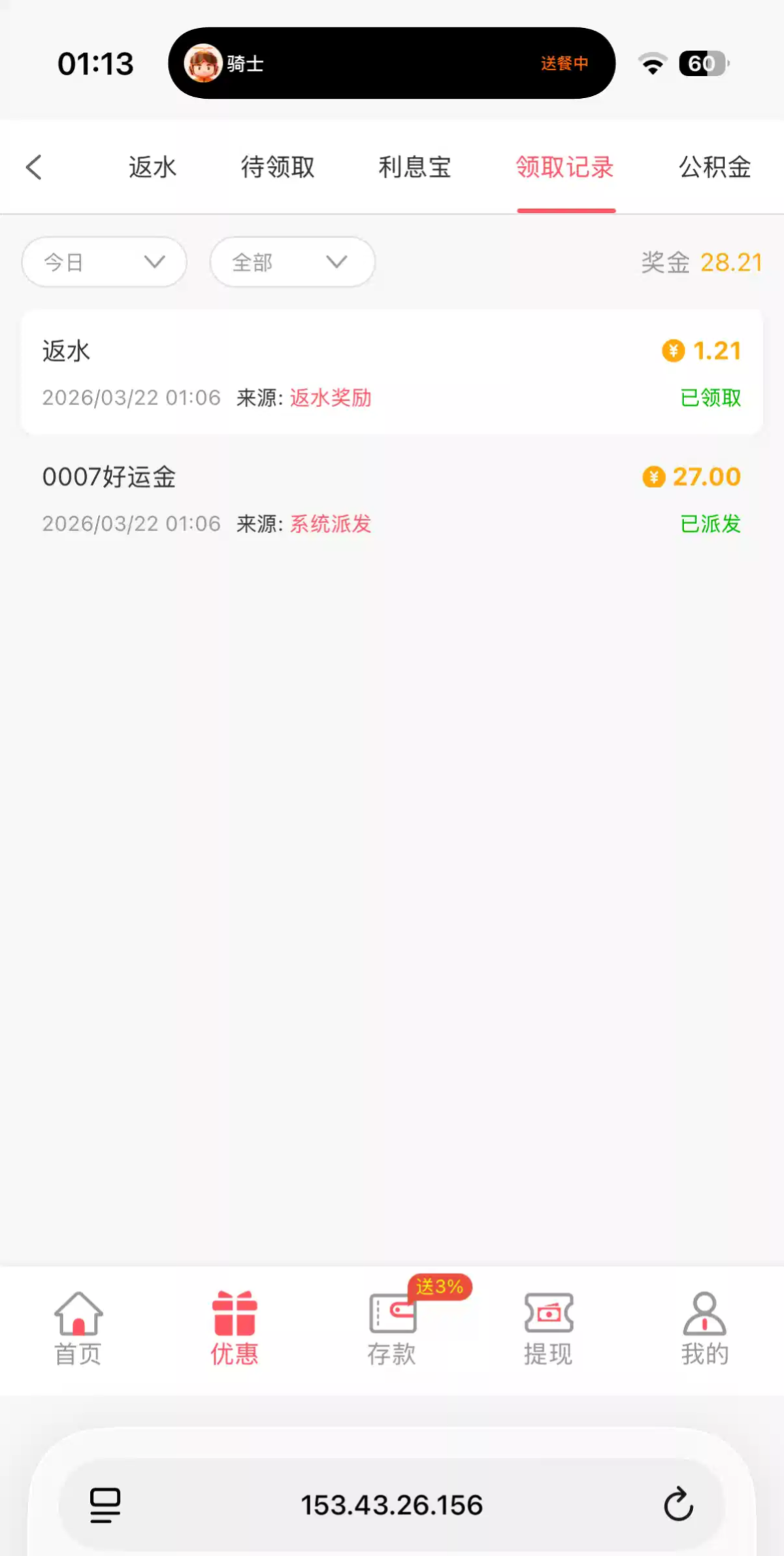Switch to the 公积金 tab
784x1556 pixels.
click(715, 167)
